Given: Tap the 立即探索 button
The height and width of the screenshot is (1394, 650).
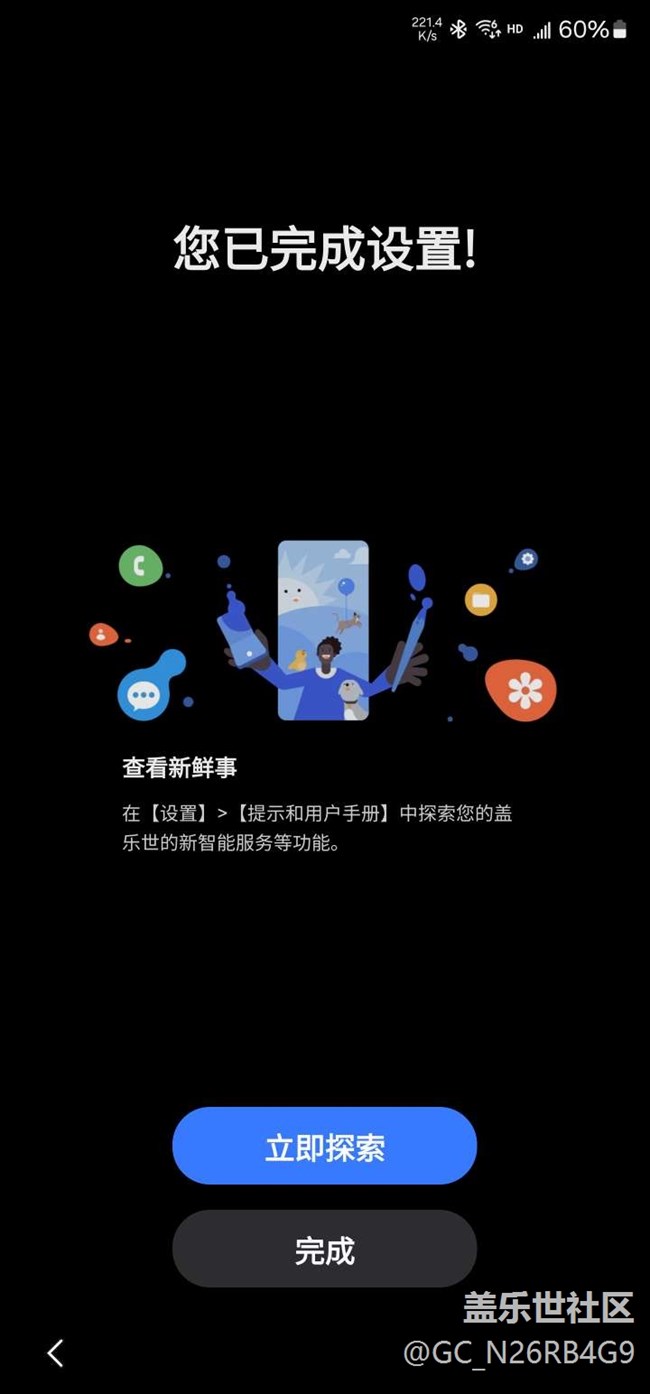Looking at the screenshot, I should 324,1146.
